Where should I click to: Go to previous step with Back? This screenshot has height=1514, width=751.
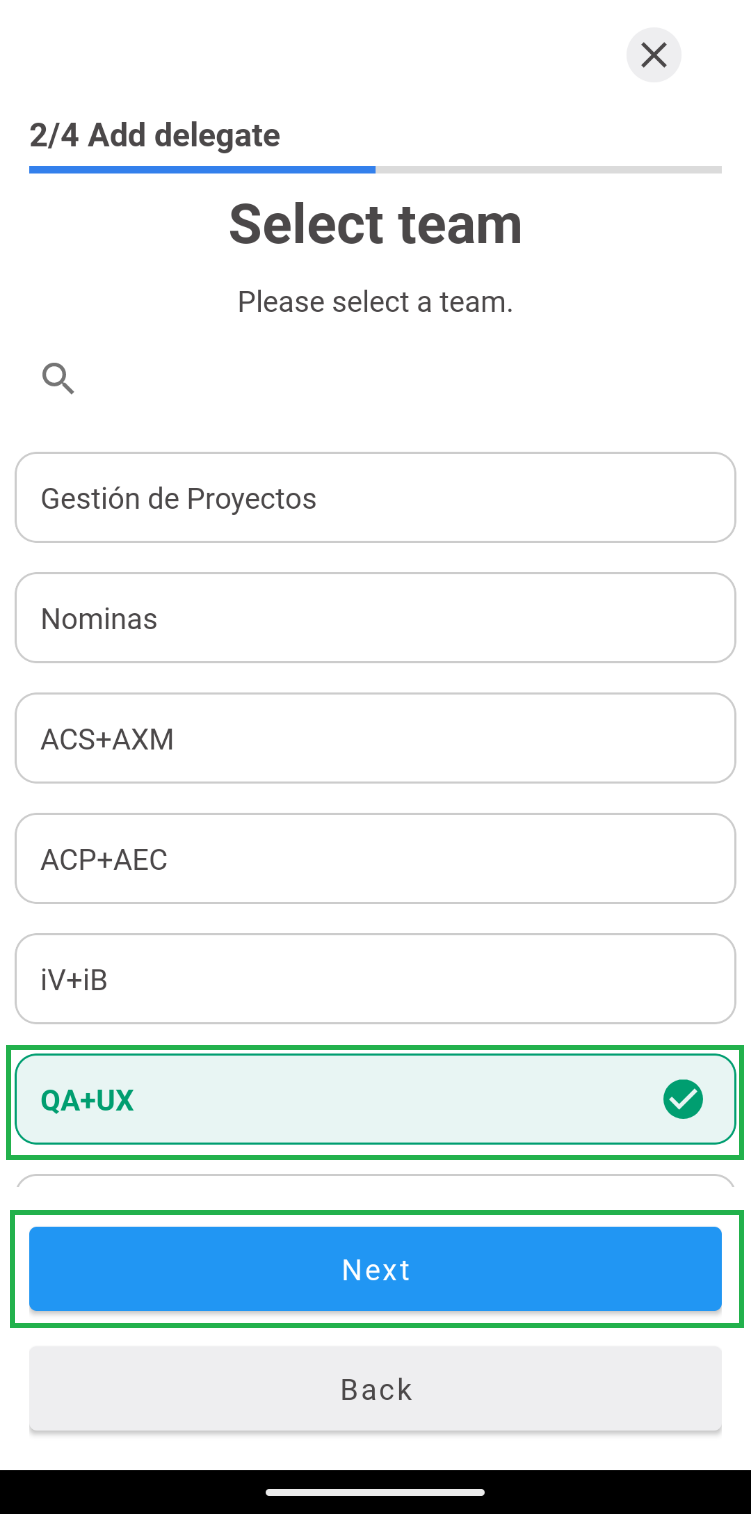pos(375,1389)
